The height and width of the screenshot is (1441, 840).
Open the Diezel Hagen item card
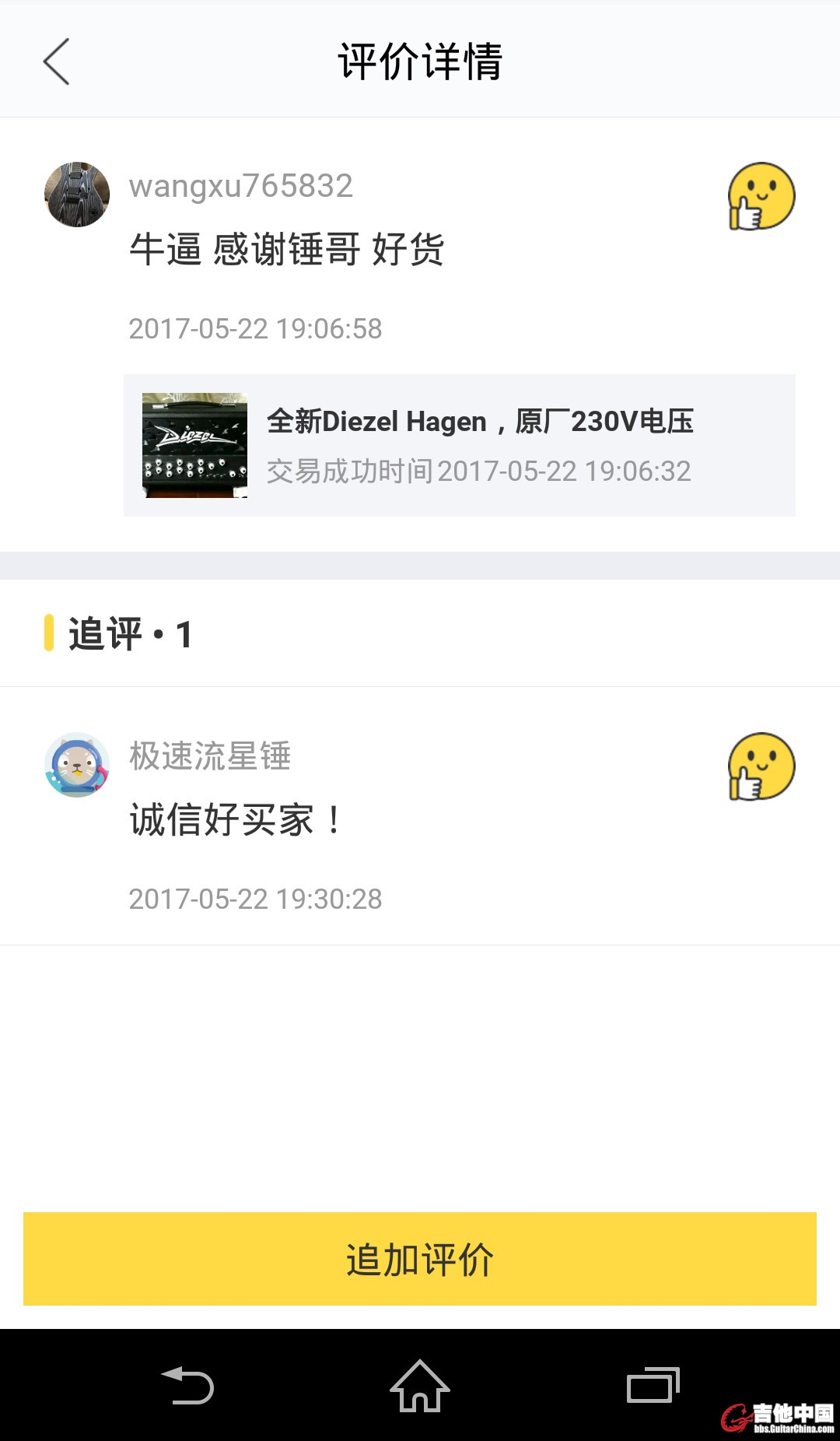point(459,445)
